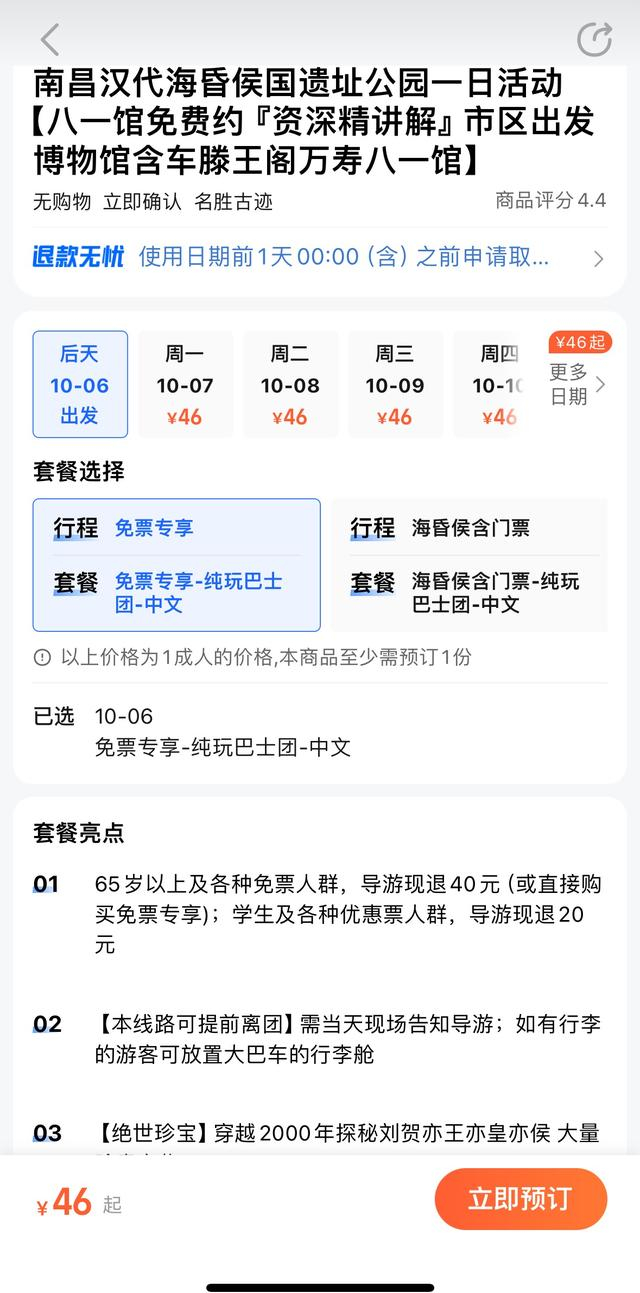The width and height of the screenshot is (640, 1293).
Task: Choose the 周一 10-07 date
Action: tap(185, 385)
